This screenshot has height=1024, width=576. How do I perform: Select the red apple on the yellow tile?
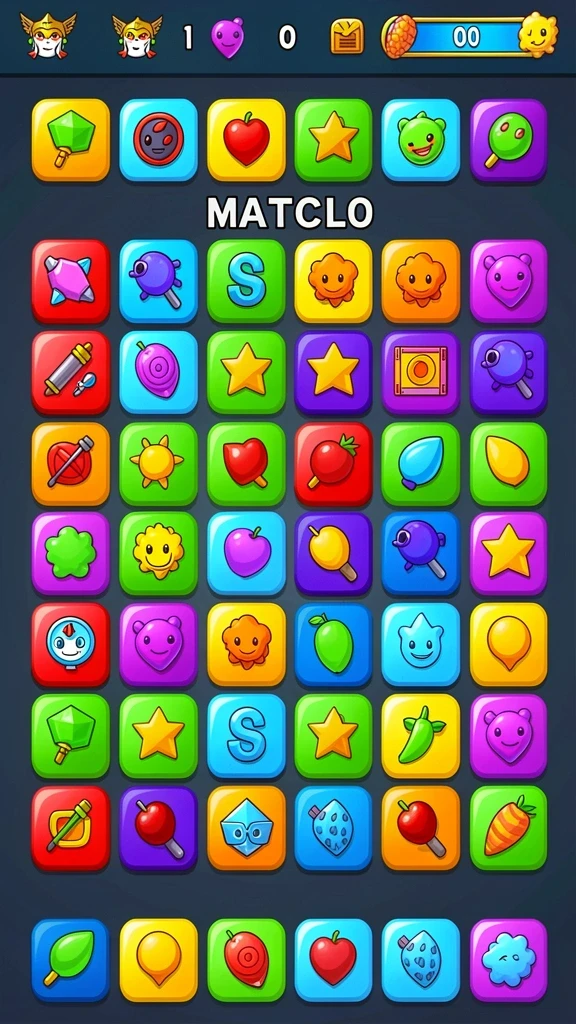point(246,140)
